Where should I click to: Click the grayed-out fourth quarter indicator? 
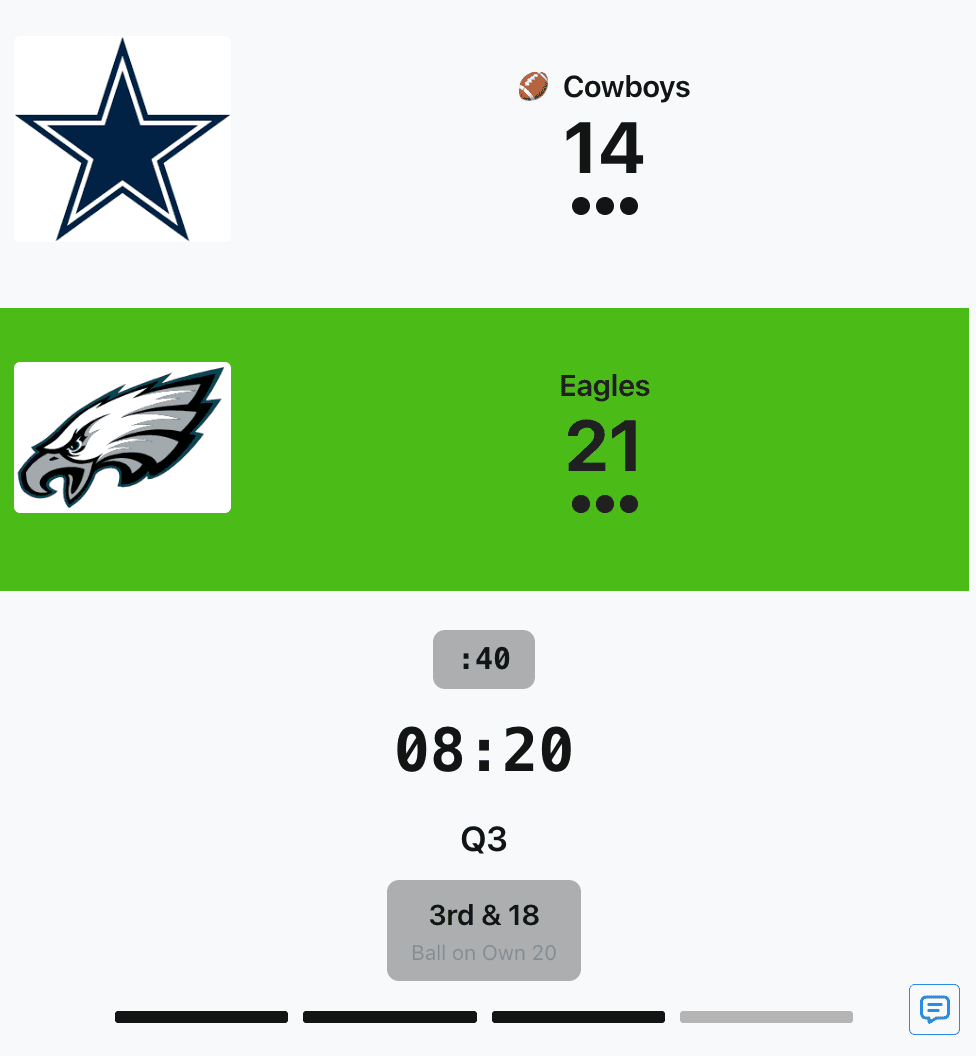tap(766, 1016)
